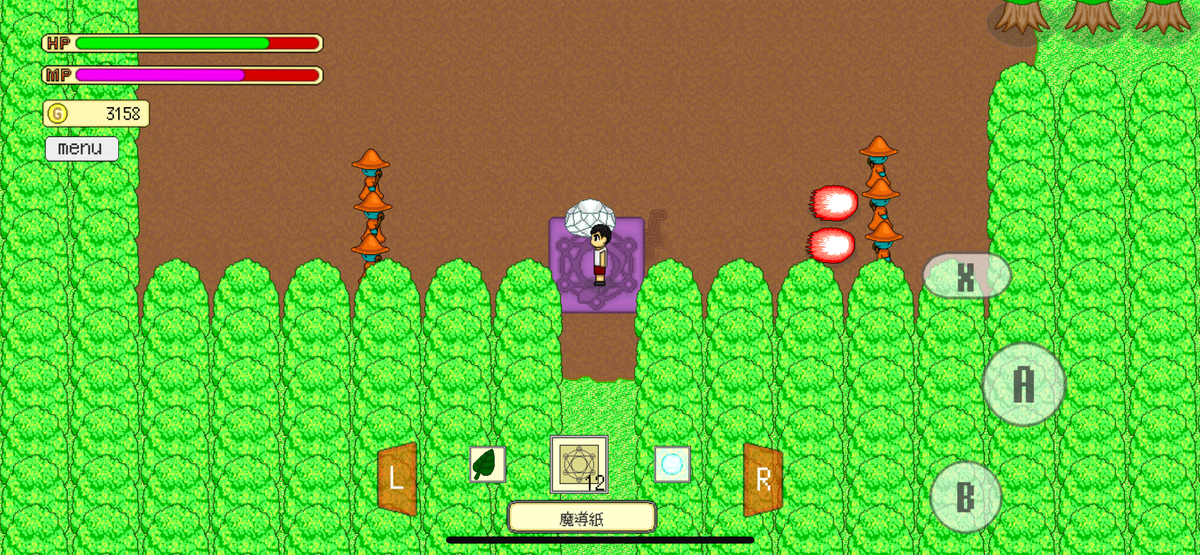Cycle items right with R button
Screen dimensions: 1200x555
(762, 479)
